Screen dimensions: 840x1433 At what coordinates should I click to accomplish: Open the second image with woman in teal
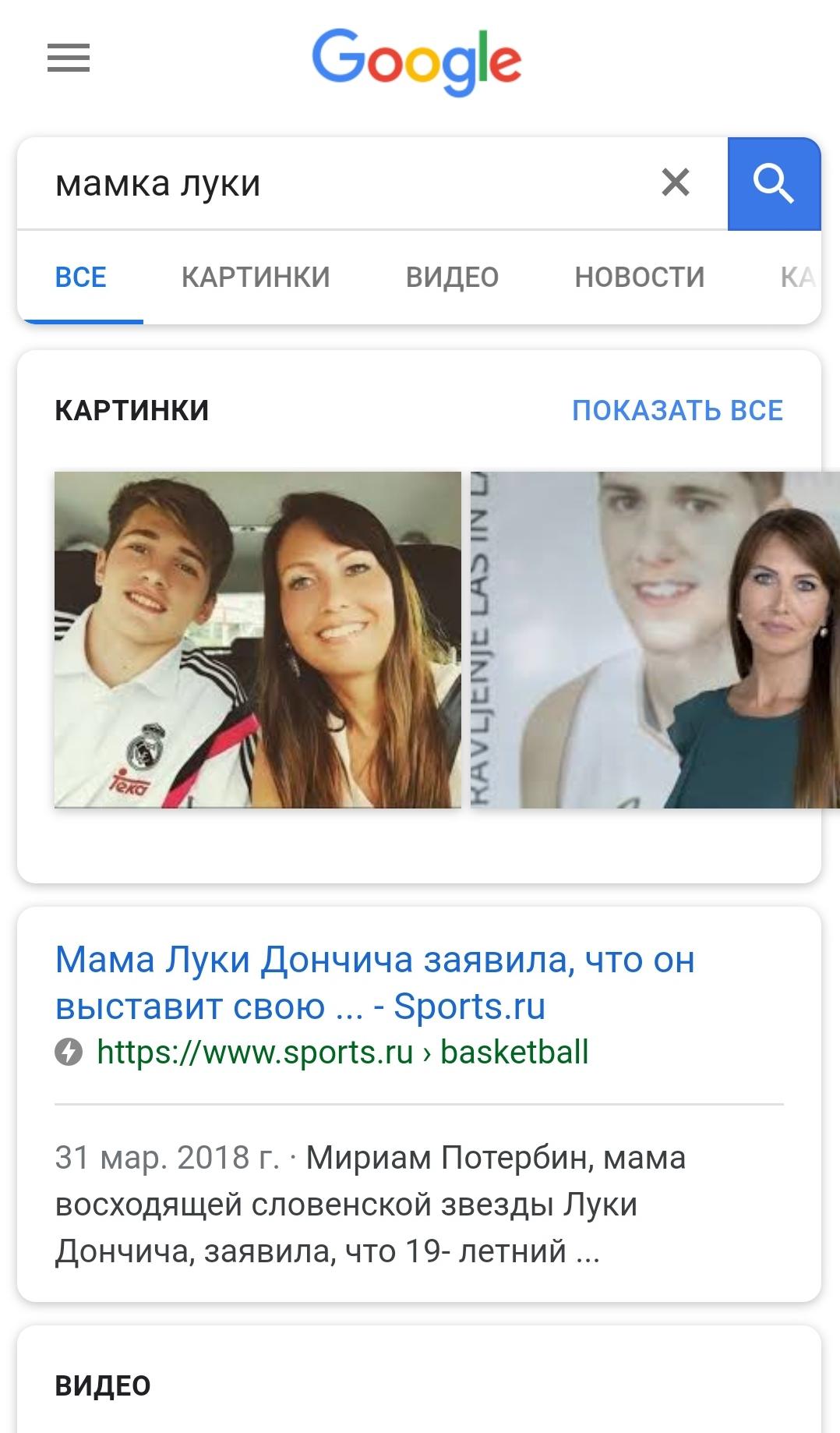pyautogui.click(x=655, y=639)
